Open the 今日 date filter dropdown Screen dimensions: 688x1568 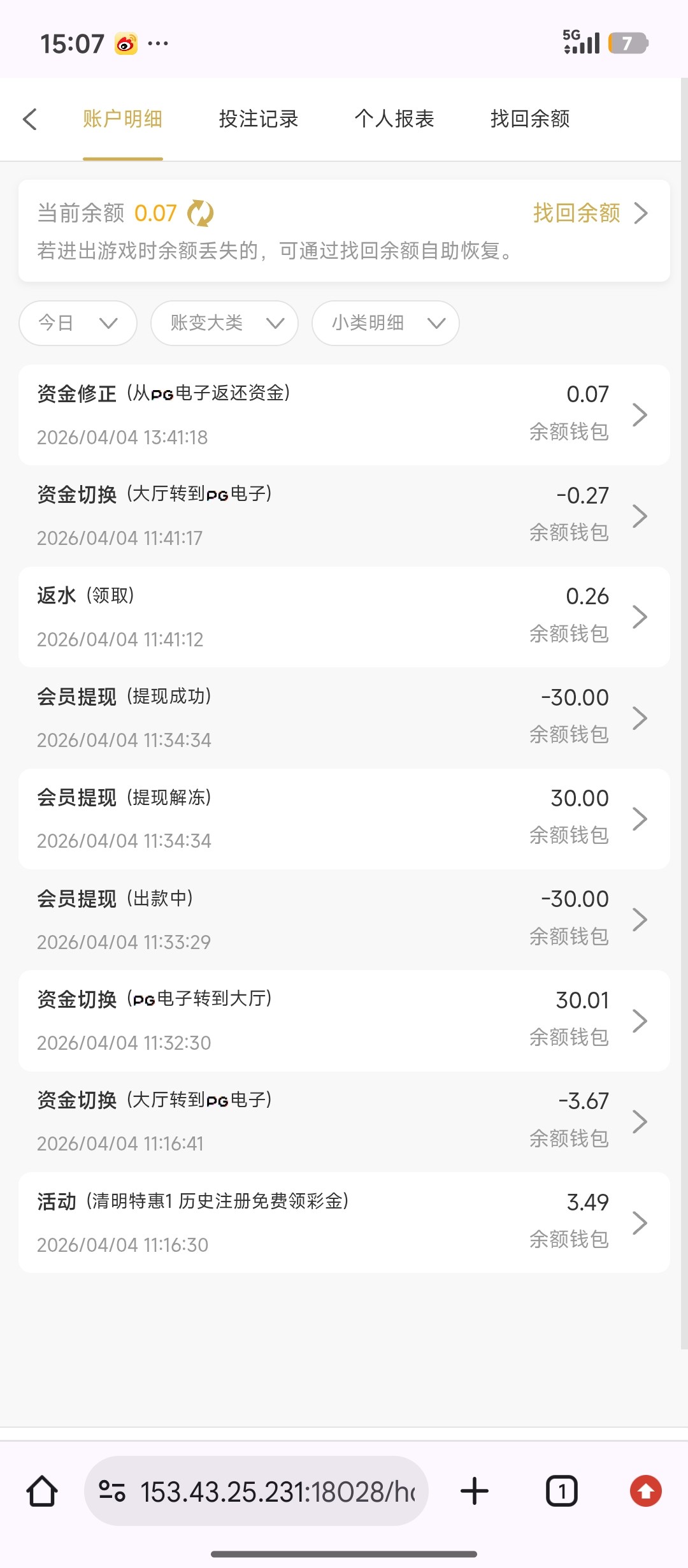(77, 323)
